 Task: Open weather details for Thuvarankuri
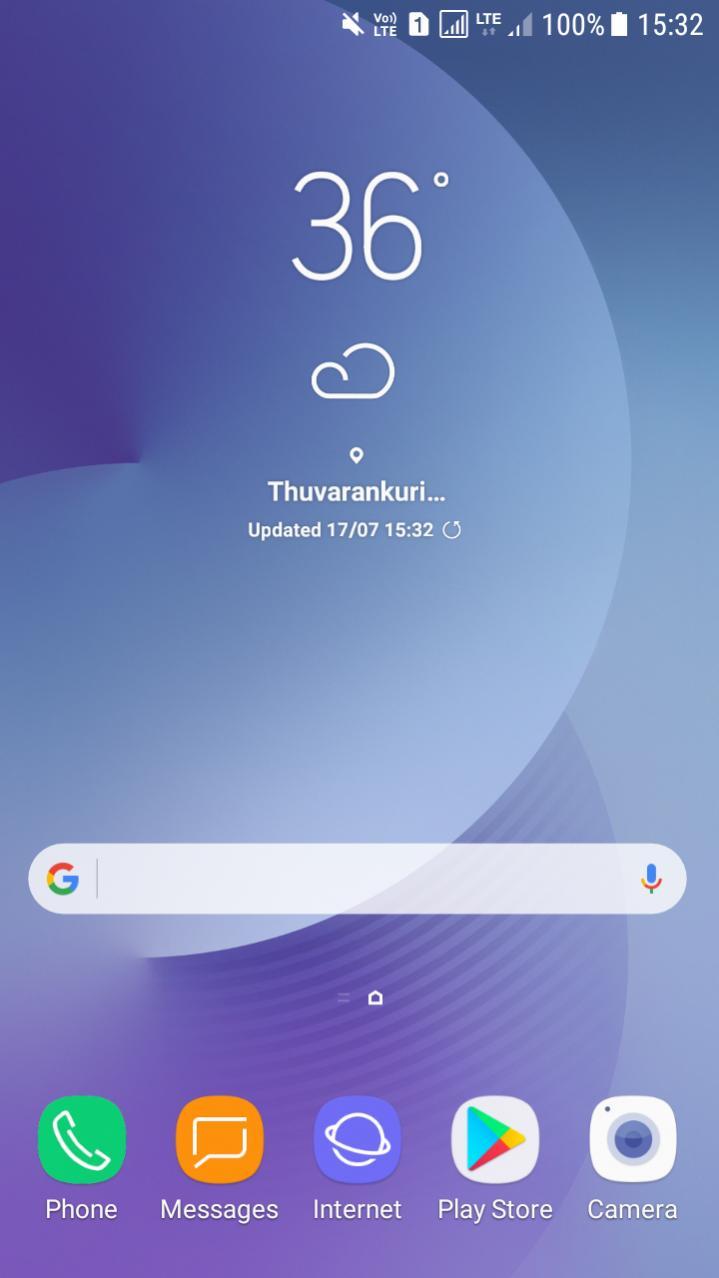[356, 491]
